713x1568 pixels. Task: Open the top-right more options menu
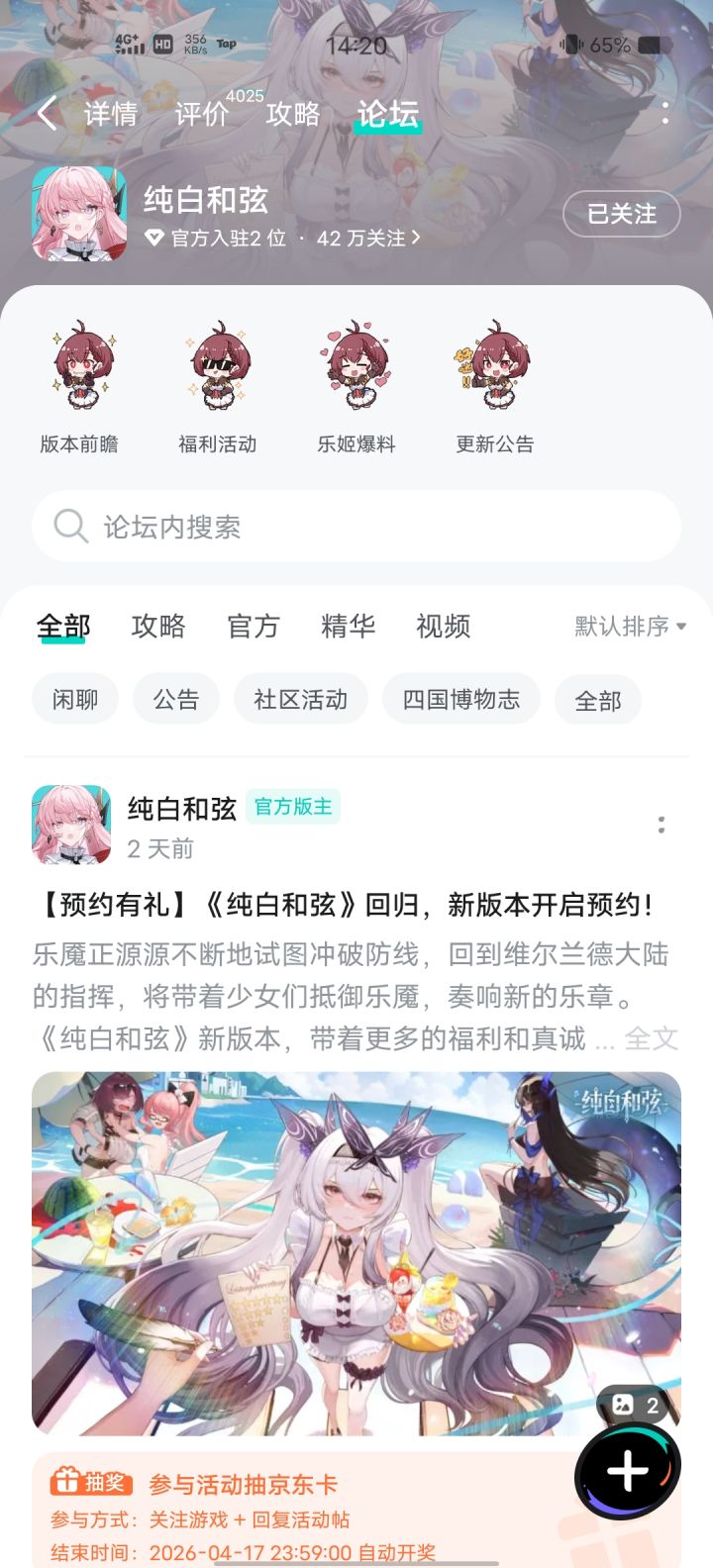click(x=666, y=115)
